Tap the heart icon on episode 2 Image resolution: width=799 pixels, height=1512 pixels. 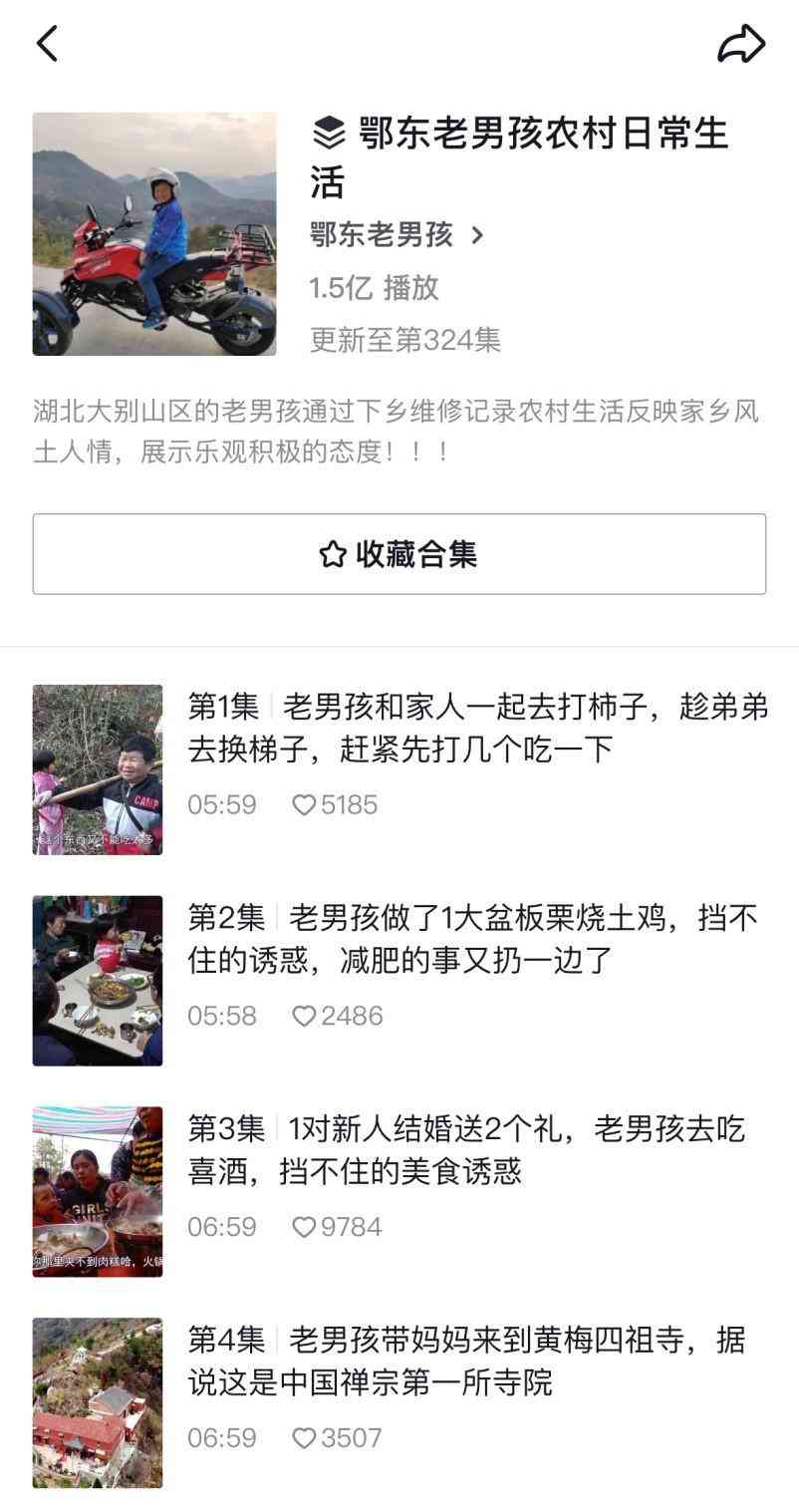click(304, 1016)
